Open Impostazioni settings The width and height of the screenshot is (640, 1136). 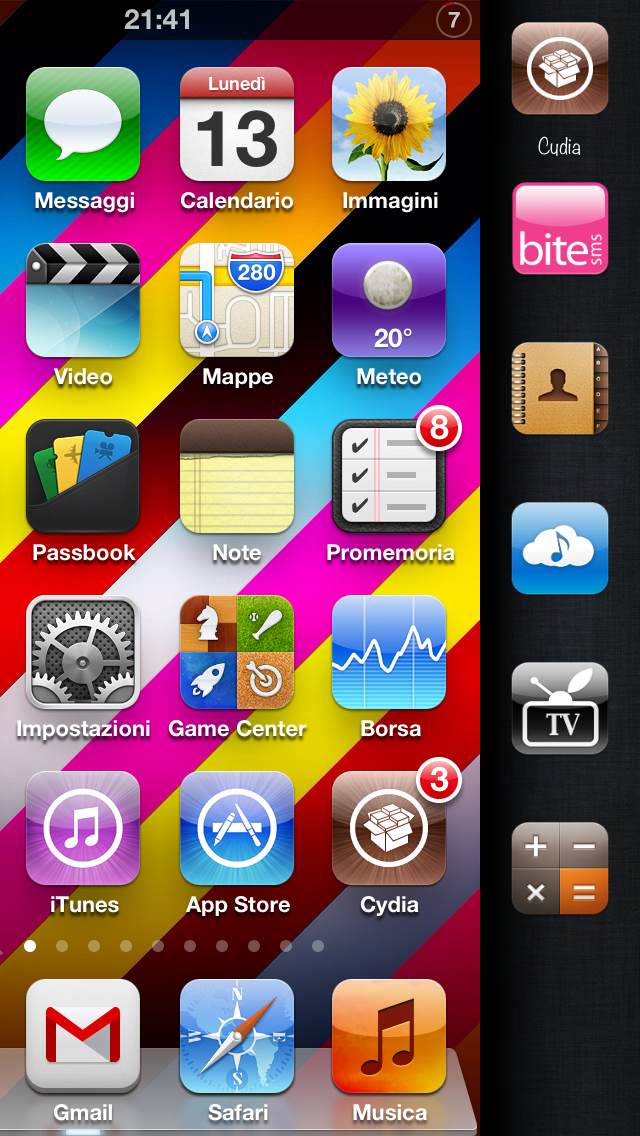[84, 652]
